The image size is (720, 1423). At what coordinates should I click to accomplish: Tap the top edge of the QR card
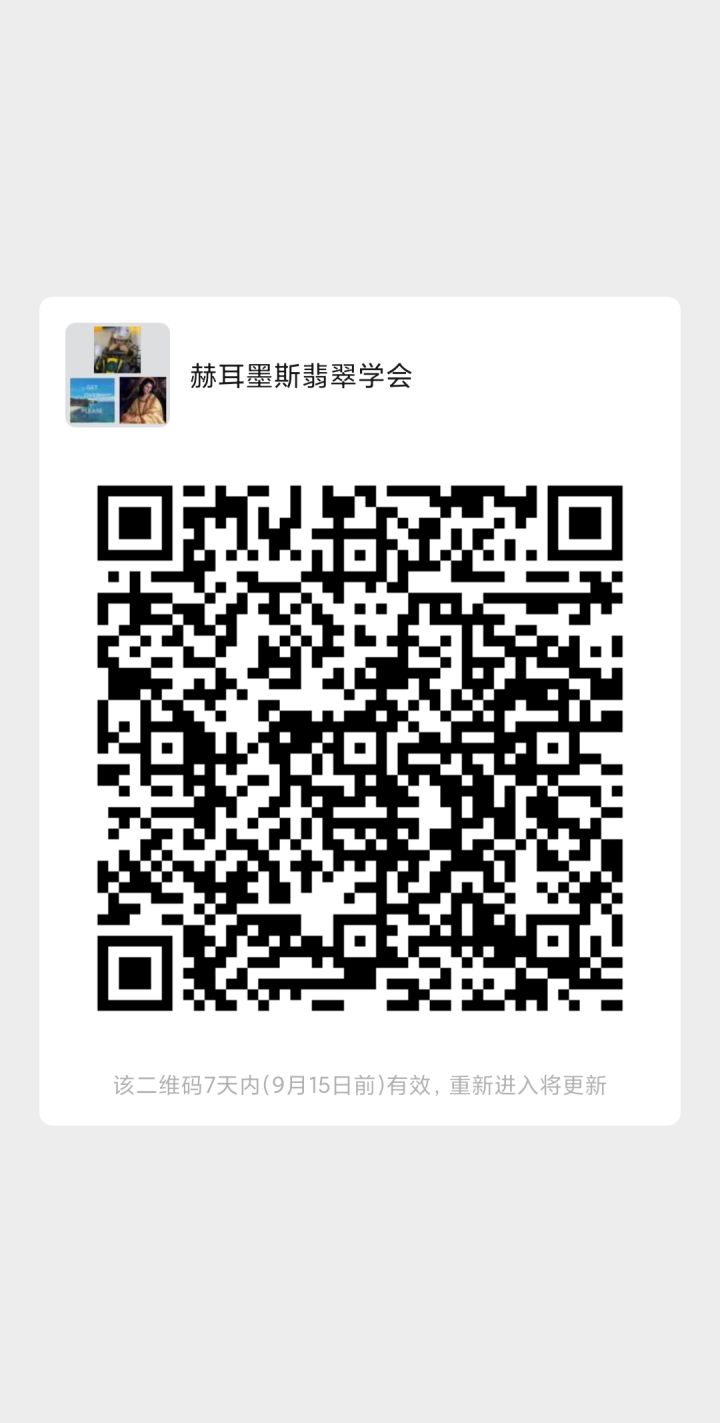point(360,300)
